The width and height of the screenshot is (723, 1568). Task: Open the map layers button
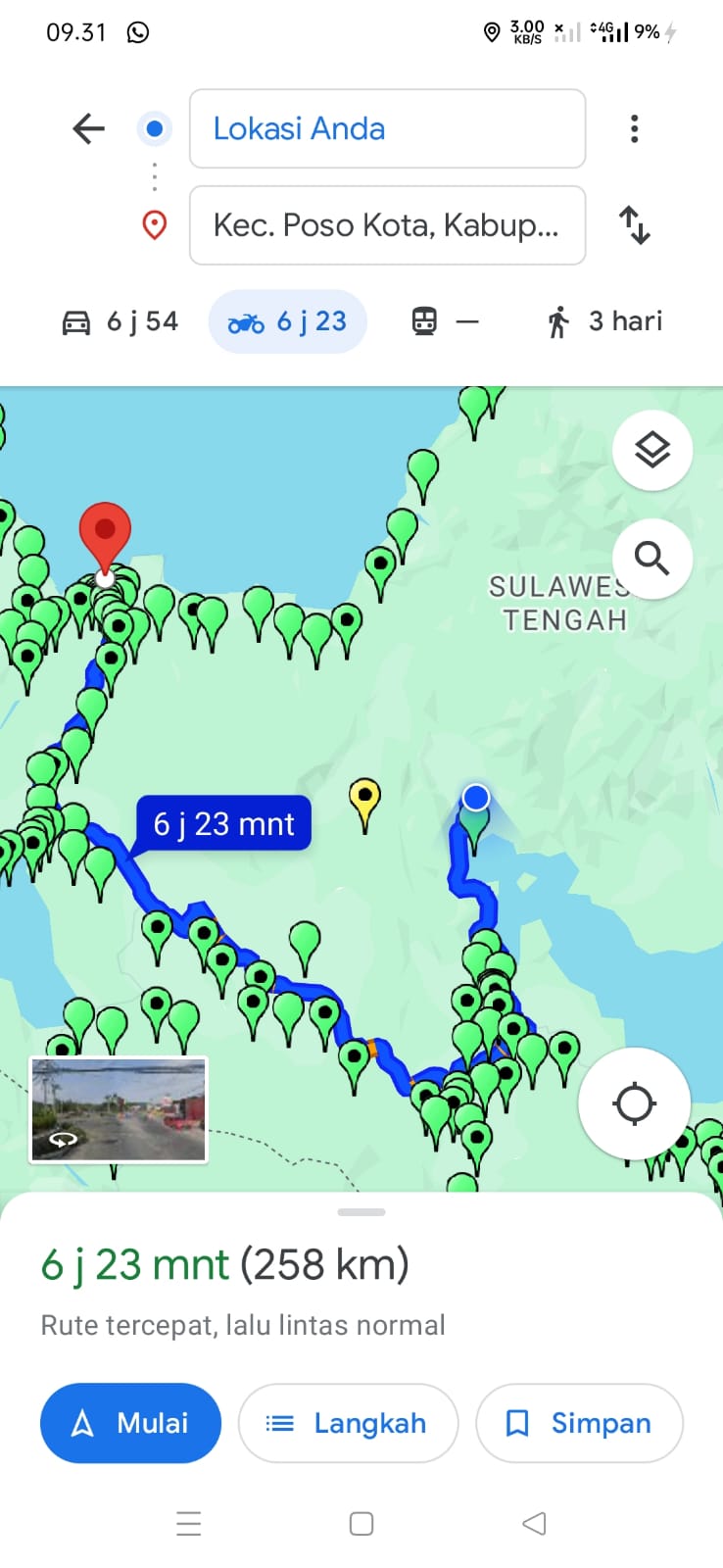pyautogui.click(x=652, y=450)
